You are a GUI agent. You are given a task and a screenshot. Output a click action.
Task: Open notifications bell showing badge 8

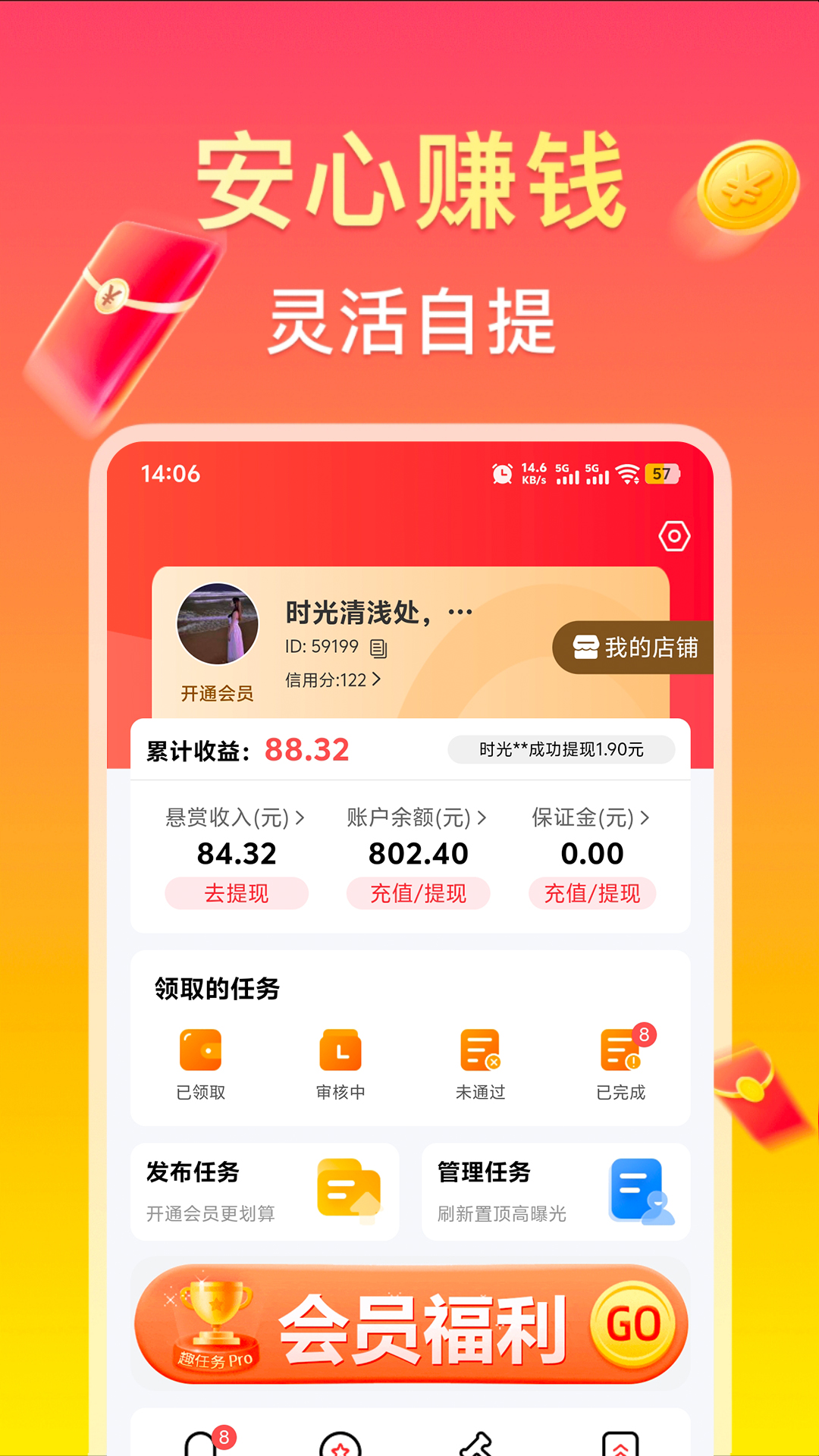point(201,1441)
